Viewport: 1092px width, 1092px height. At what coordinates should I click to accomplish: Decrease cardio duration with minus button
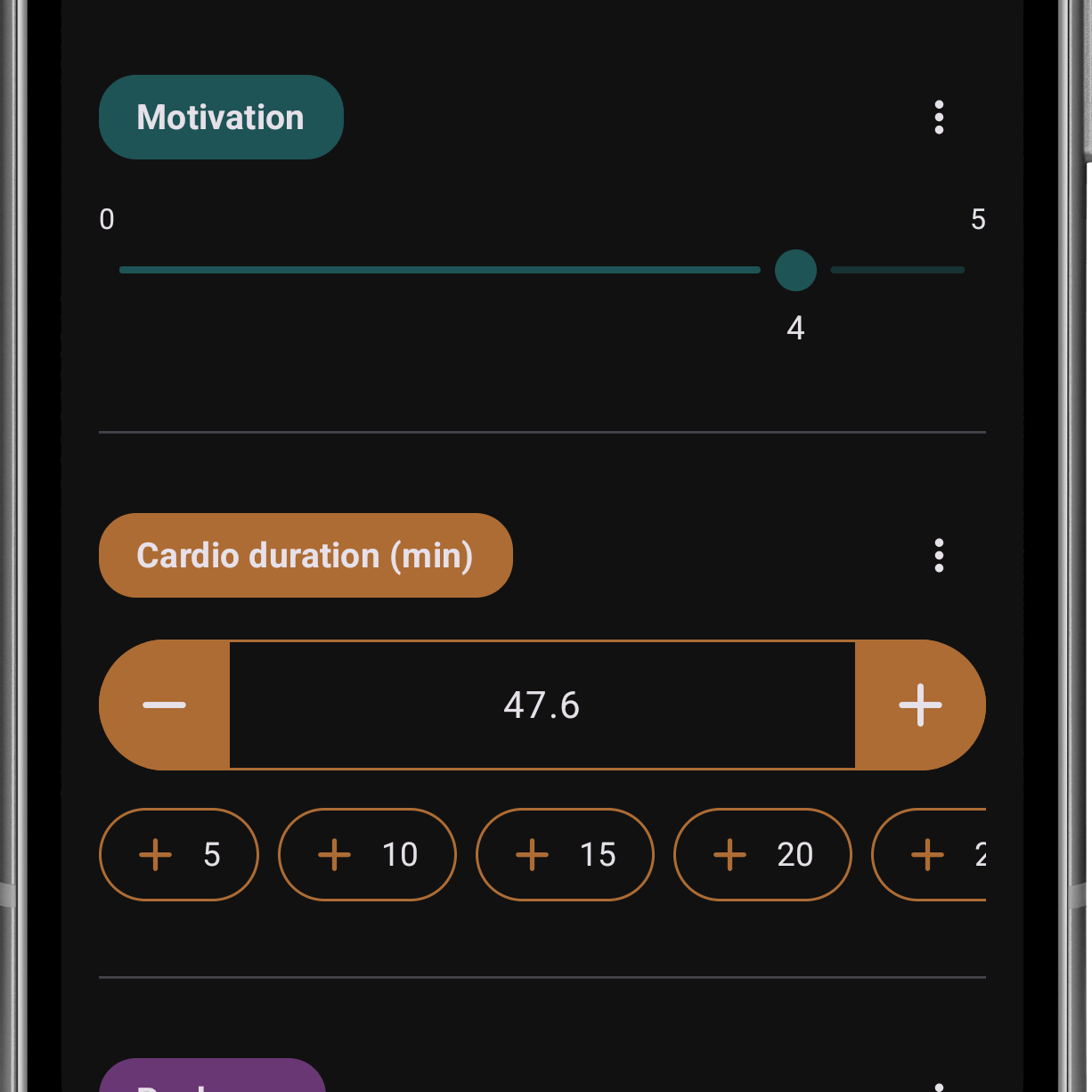tap(165, 705)
